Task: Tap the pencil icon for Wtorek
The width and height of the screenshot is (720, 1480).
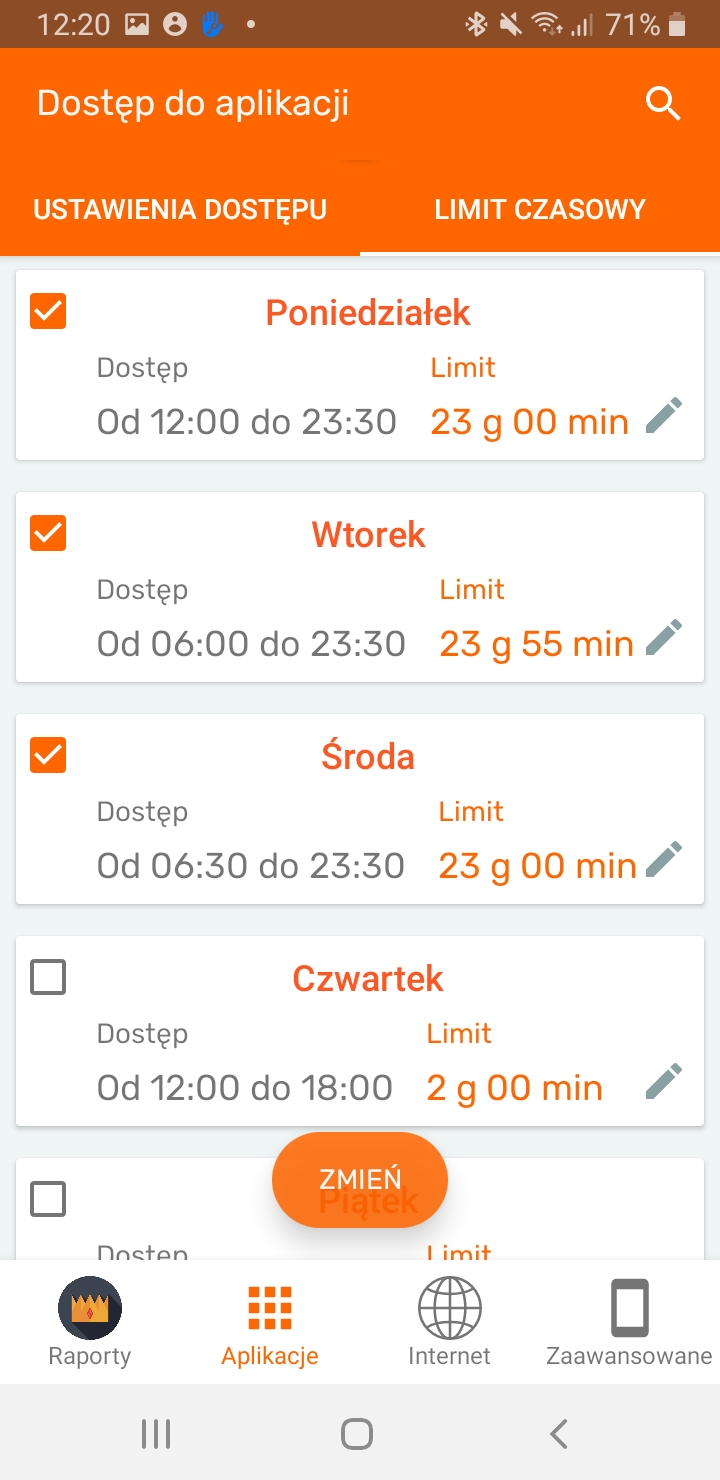Action: tap(664, 638)
